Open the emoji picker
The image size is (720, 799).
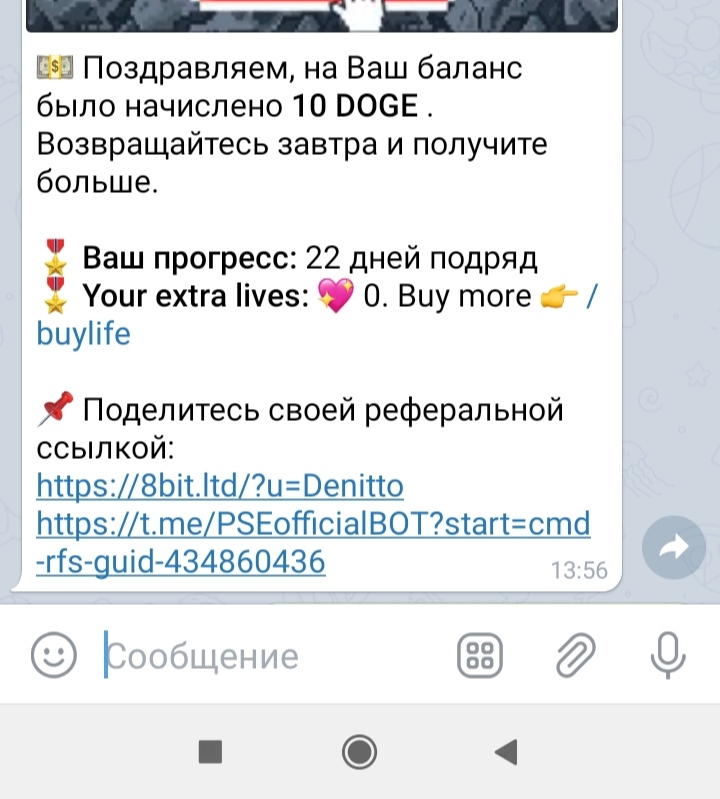coord(54,656)
